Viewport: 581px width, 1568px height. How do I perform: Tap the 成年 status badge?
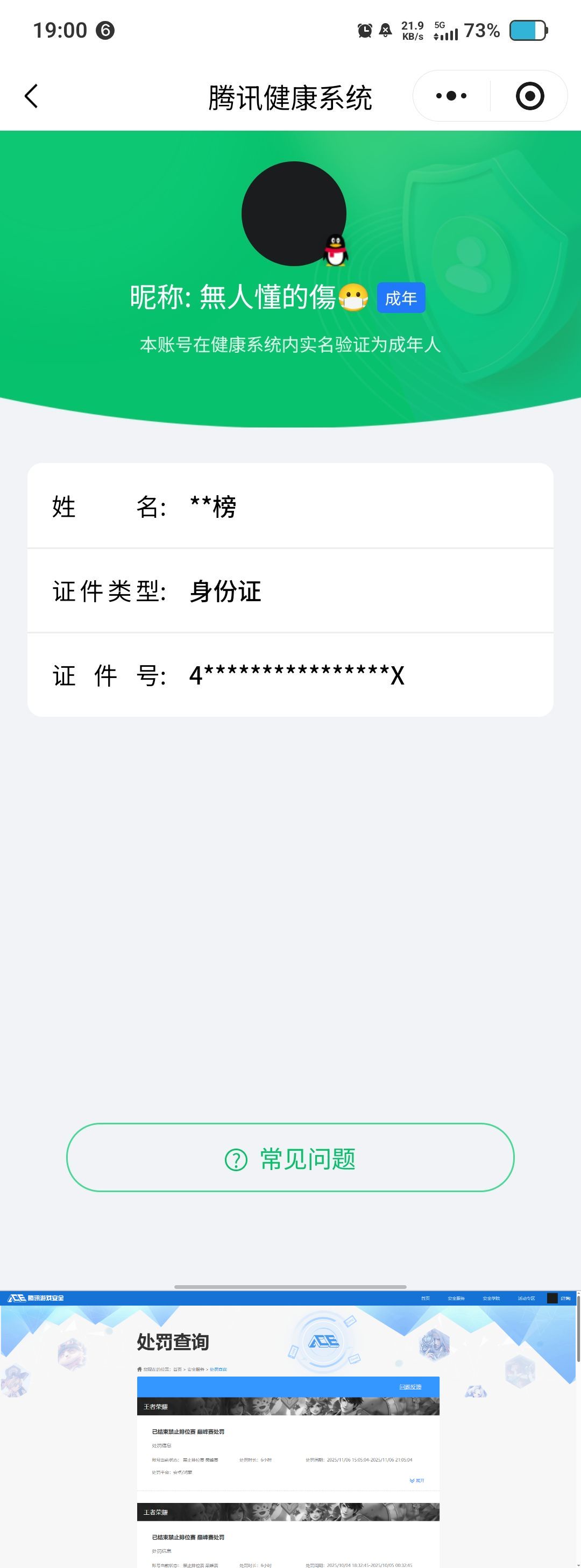point(401,299)
